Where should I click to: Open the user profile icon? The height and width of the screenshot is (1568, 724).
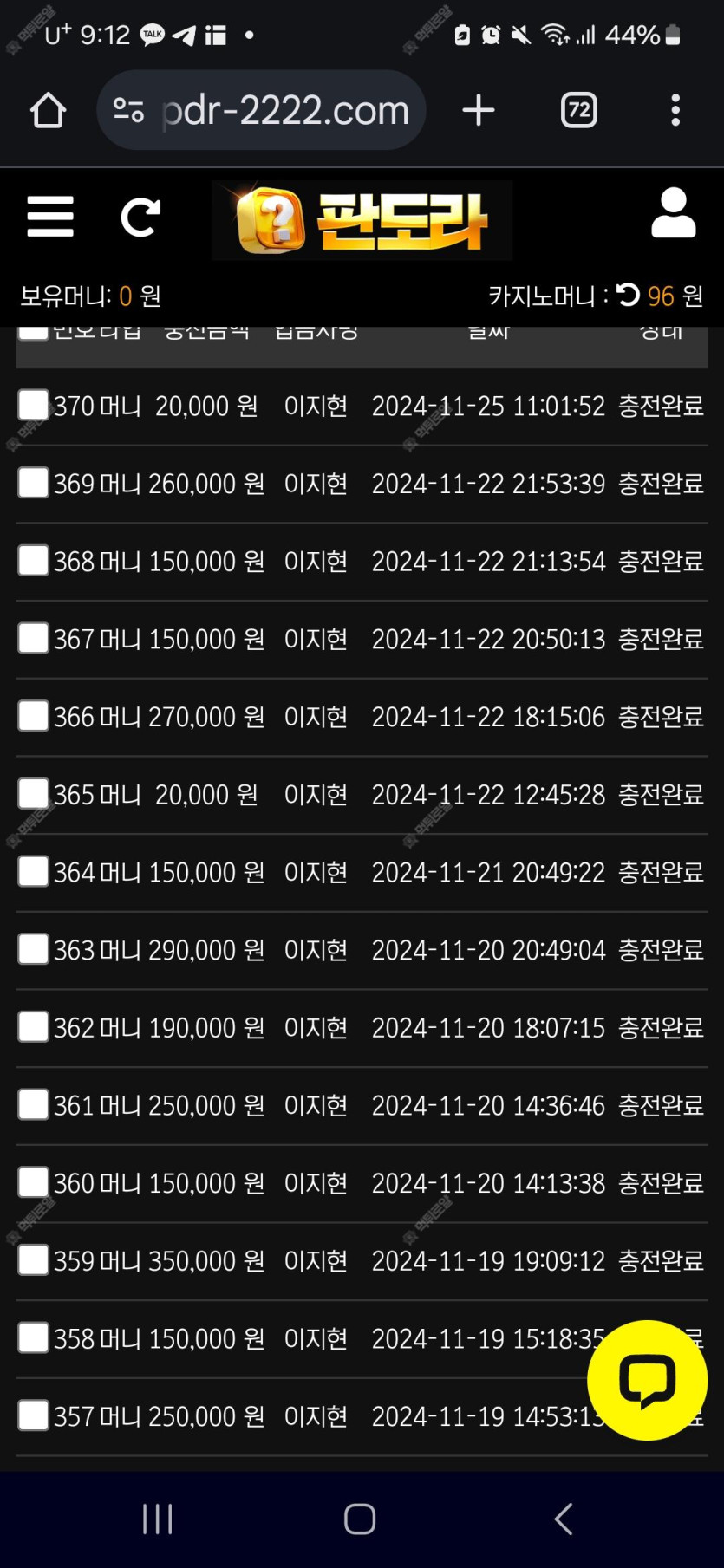[673, 213]
